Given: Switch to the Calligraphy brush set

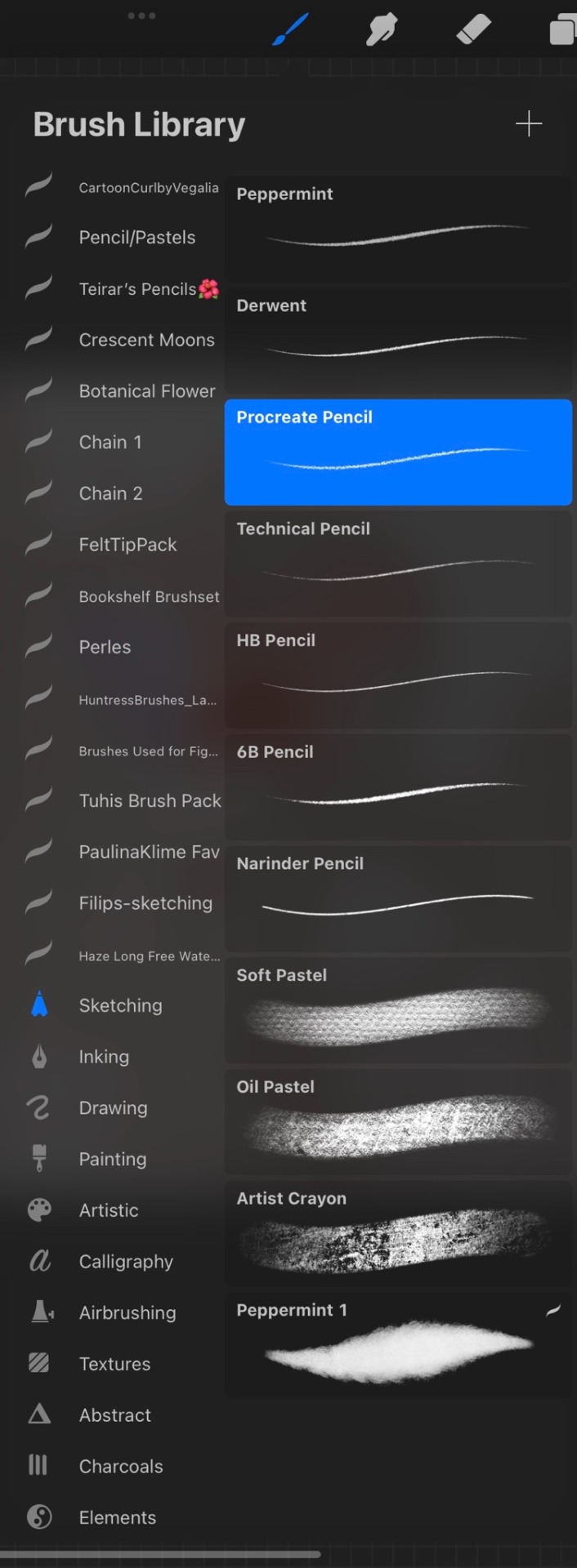Looking at the screenshot, I should (x=126, y=1262).
